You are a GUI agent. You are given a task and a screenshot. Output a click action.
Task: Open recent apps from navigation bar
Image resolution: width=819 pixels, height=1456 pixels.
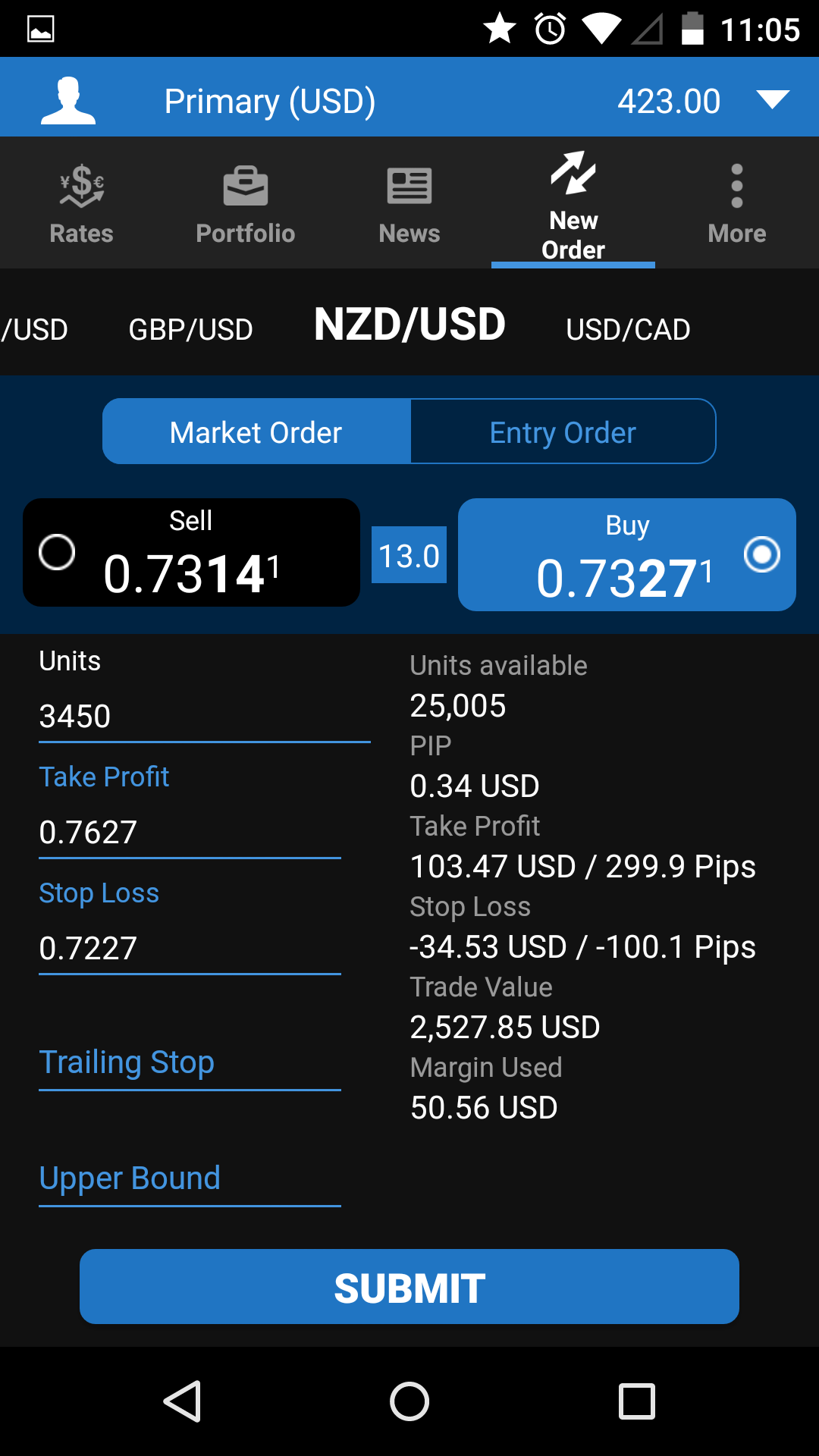637,1401
